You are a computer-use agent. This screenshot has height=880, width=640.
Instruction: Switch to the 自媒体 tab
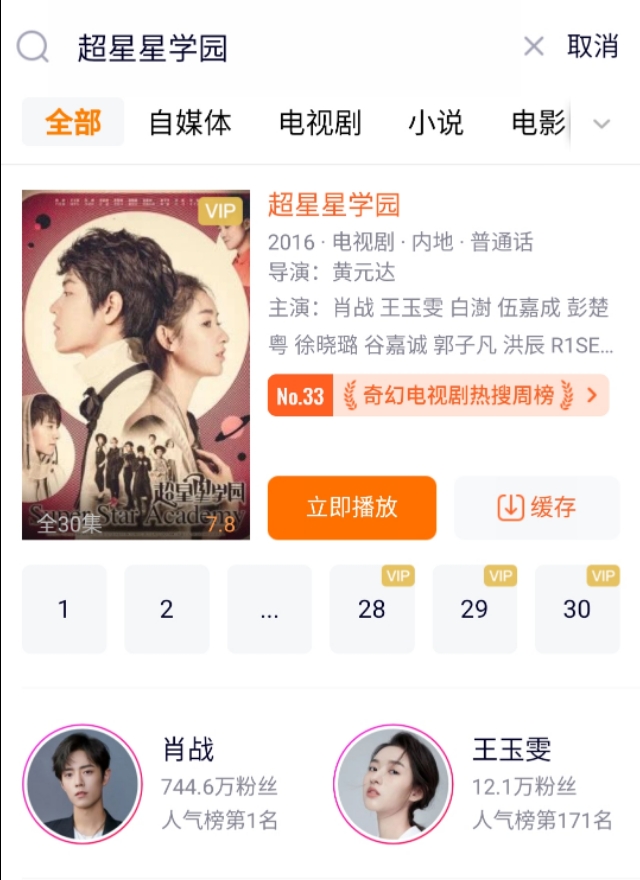190,123
